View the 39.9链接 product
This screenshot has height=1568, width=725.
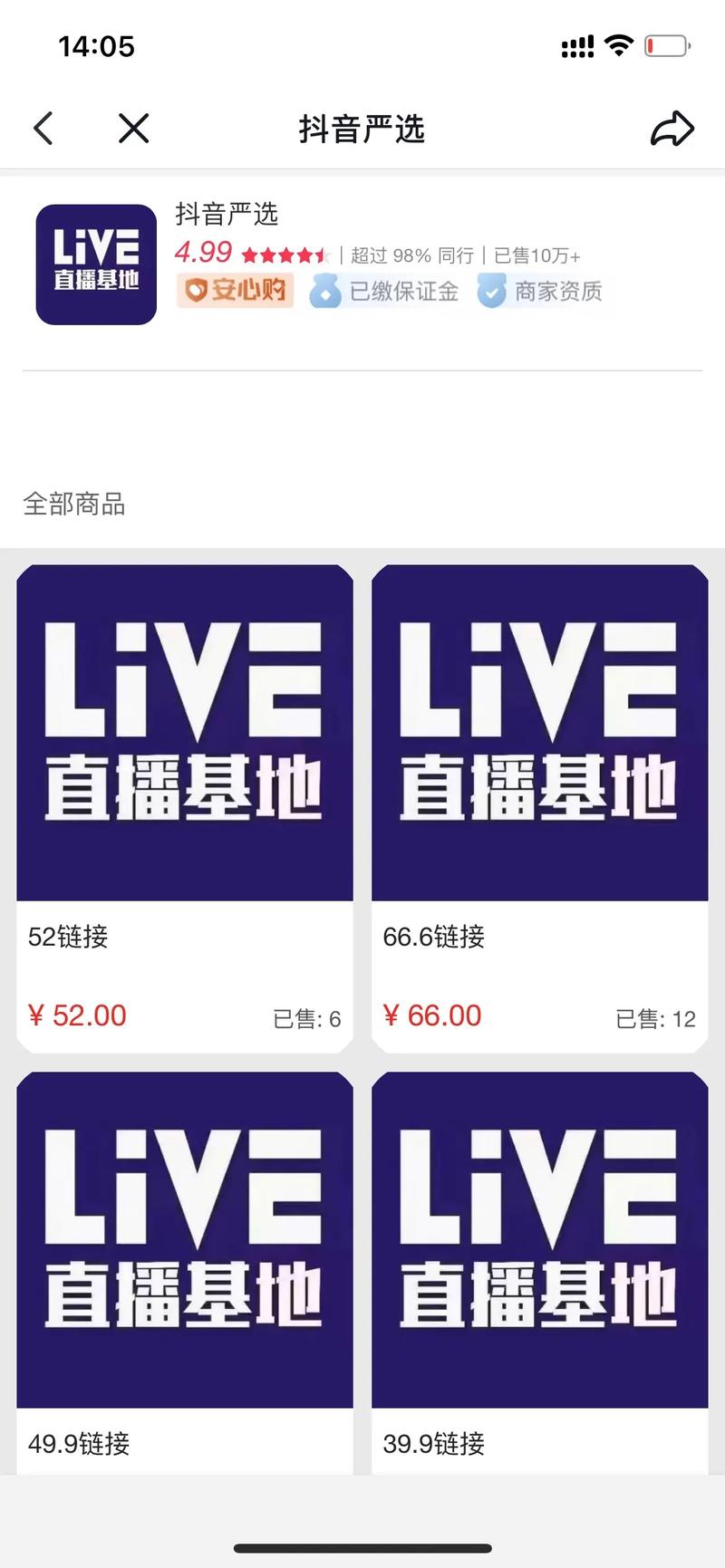pos(539,1268)
